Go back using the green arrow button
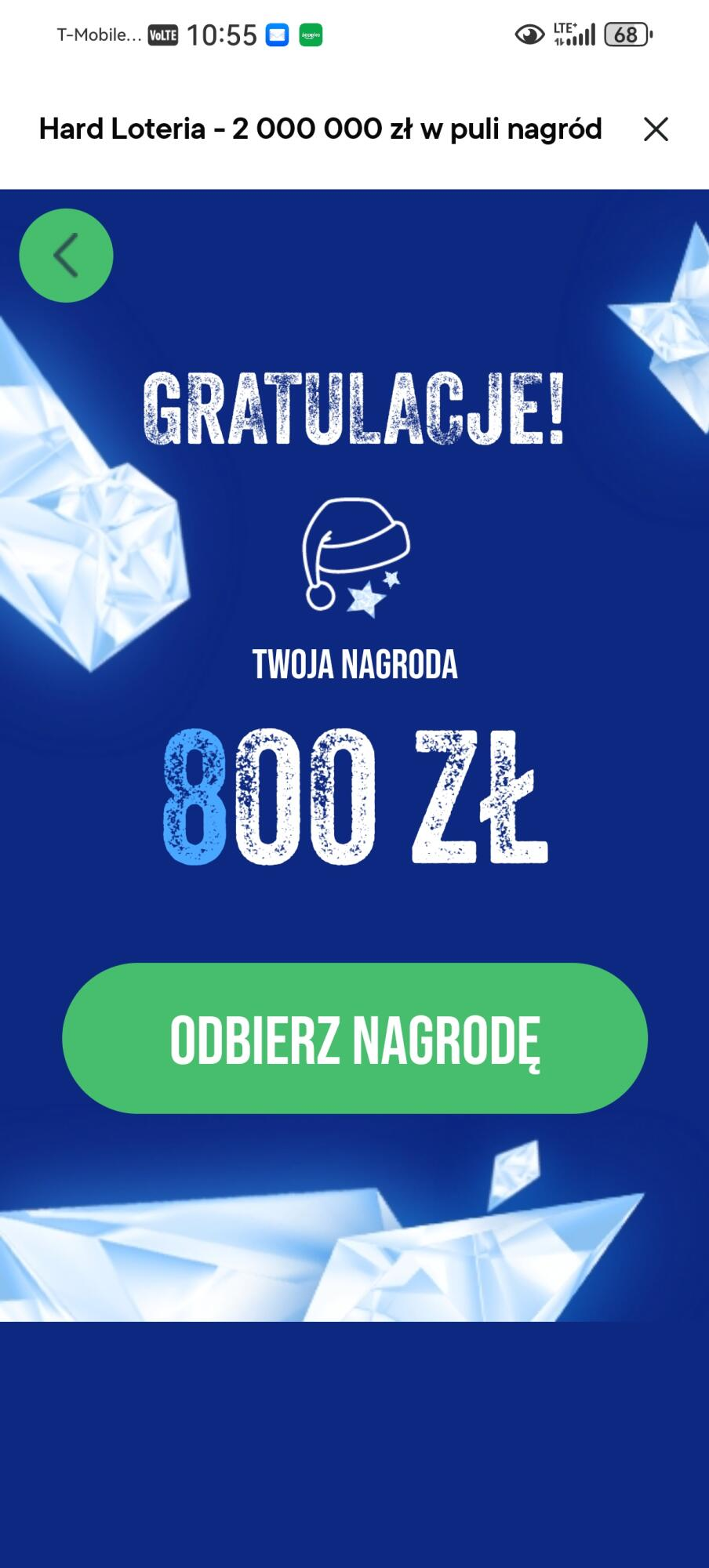The image size is (709, 1568). (x=67, y=256)
